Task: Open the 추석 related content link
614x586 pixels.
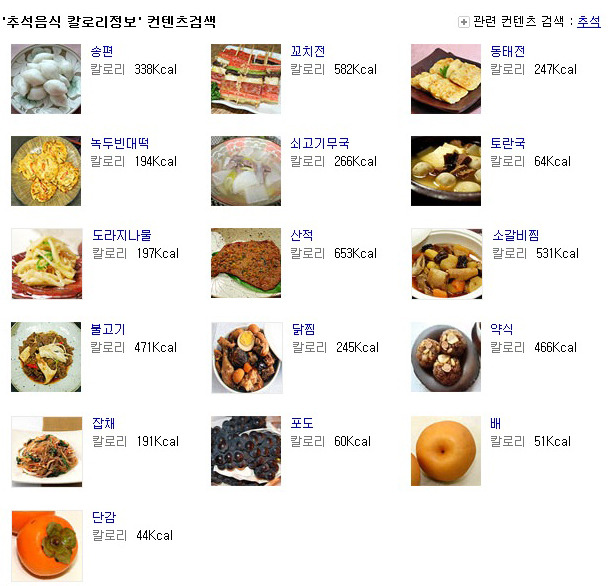Action: click(588, 22)
